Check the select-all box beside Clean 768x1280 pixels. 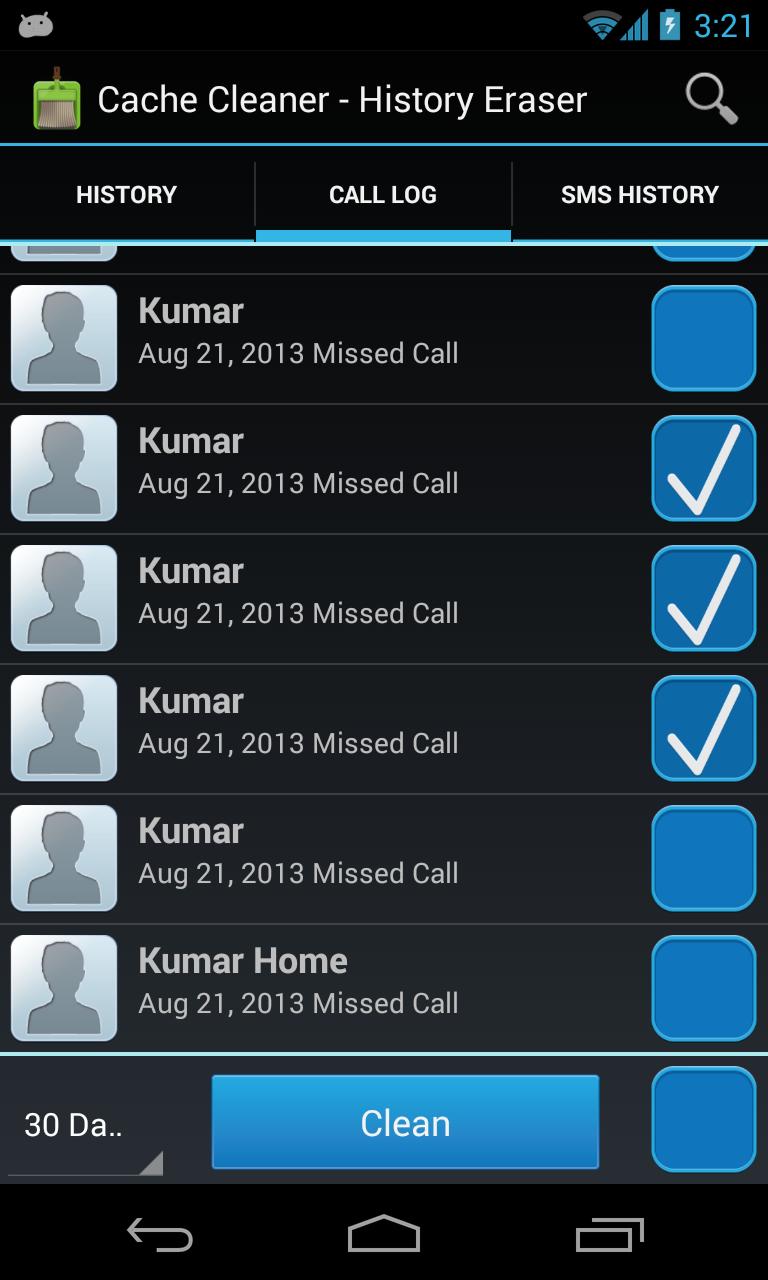pyautogui.click(x=703, y=1118)
